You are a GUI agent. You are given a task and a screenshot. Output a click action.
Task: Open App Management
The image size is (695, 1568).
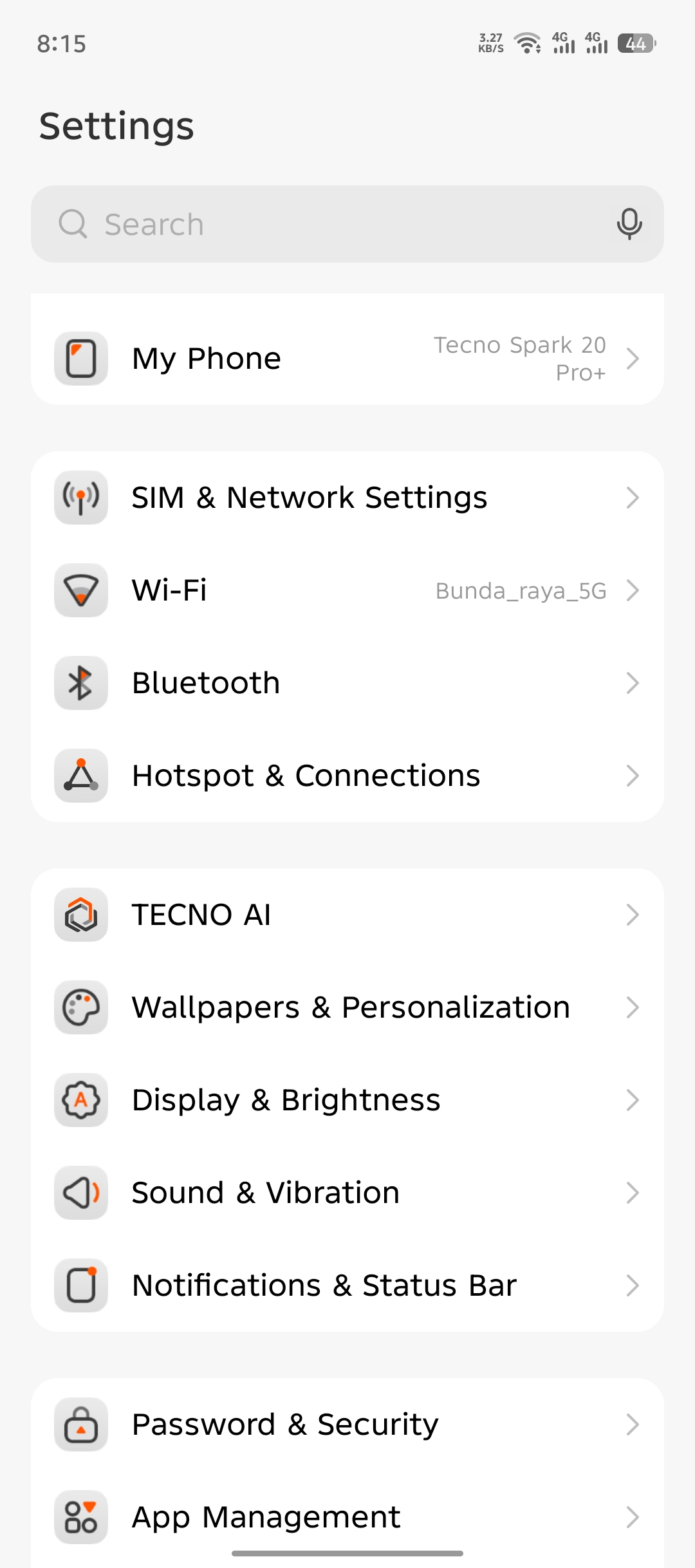pos(347,1517)
